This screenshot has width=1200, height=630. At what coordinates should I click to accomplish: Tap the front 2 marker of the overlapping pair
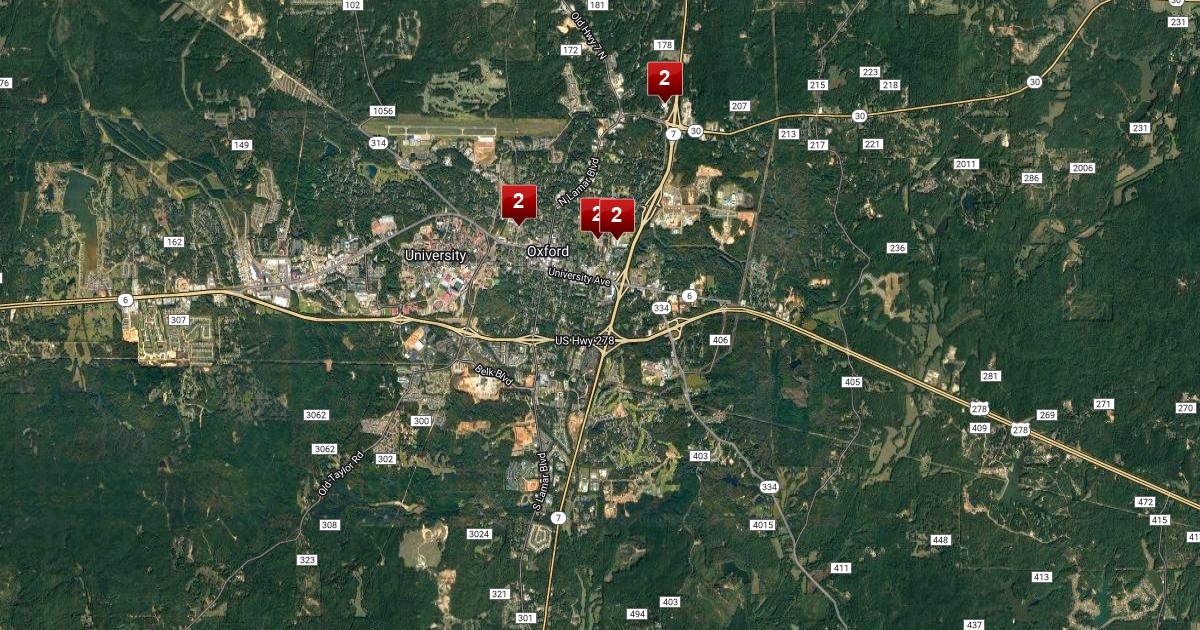coord(618,215)
